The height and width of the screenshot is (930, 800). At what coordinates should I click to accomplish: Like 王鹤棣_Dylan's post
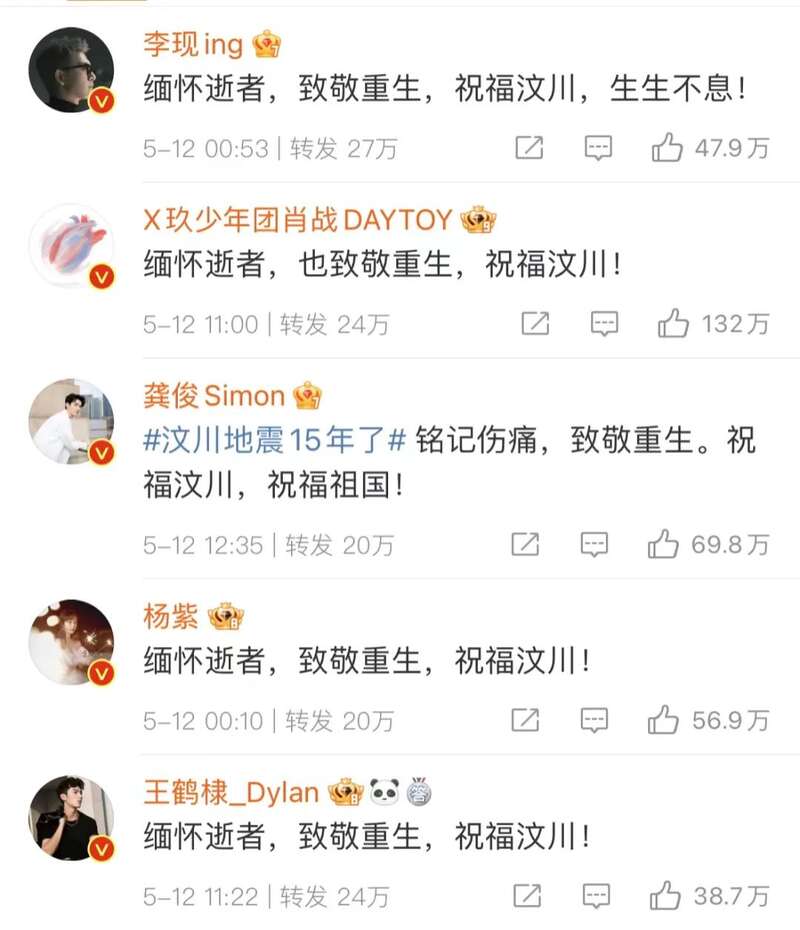[664, 895]
